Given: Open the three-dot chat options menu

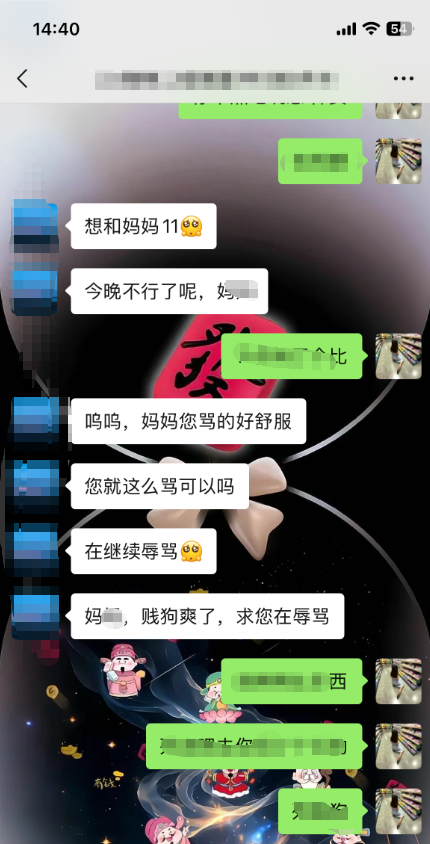Looking at the screenshot, I should tap(403, 79).
